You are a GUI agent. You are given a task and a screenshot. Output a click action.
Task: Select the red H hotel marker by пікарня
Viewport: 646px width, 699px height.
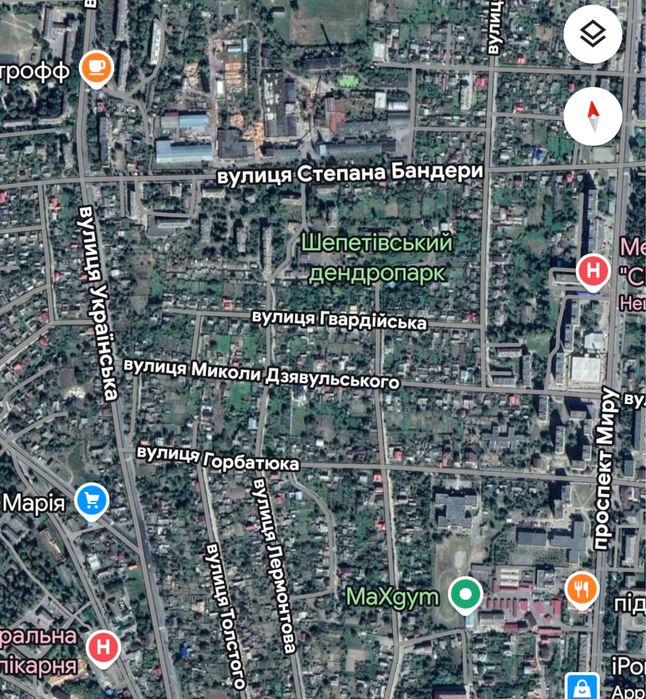[x=103, y=648]
